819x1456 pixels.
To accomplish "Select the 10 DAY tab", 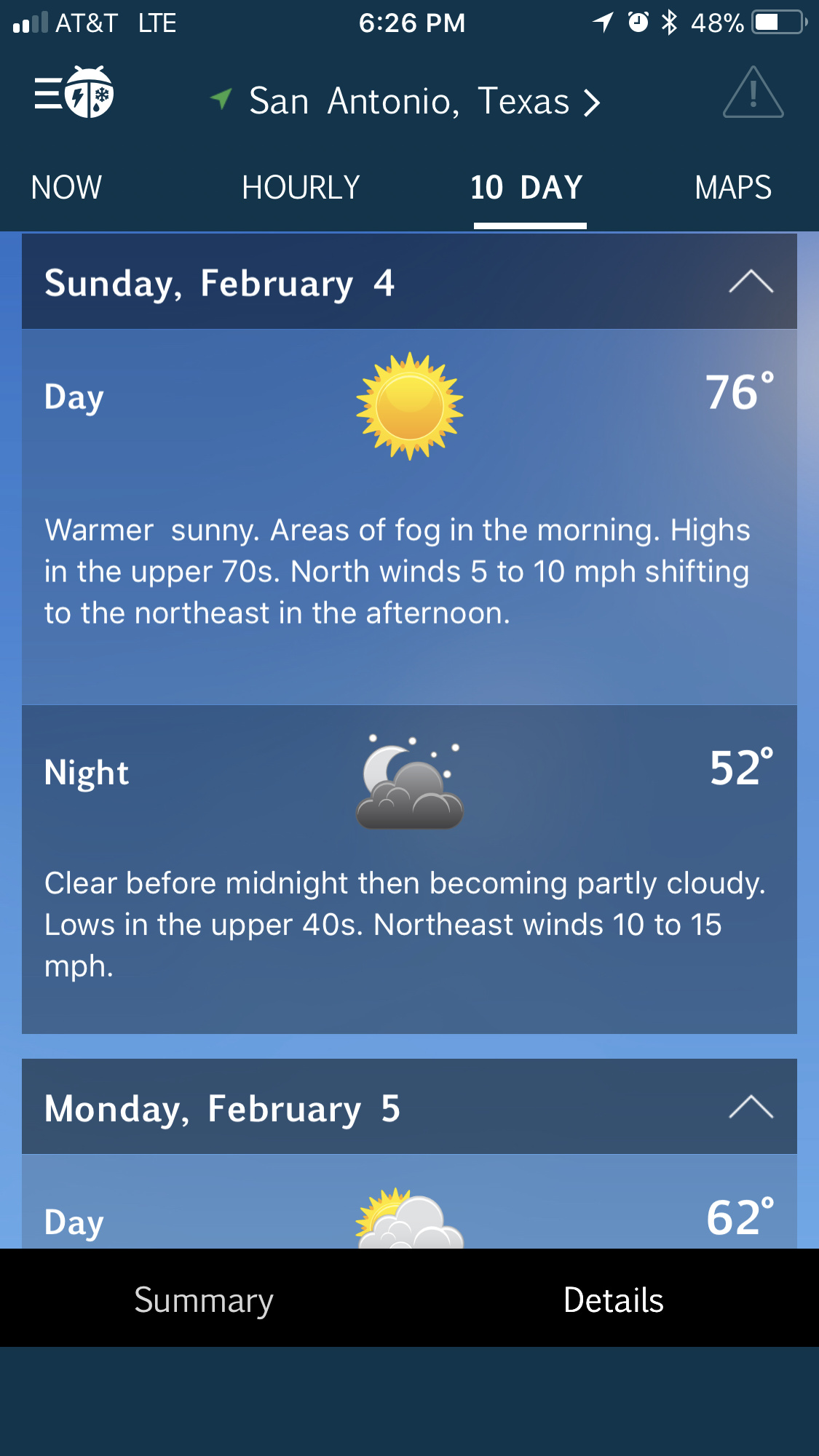I will tap(526, 188).
